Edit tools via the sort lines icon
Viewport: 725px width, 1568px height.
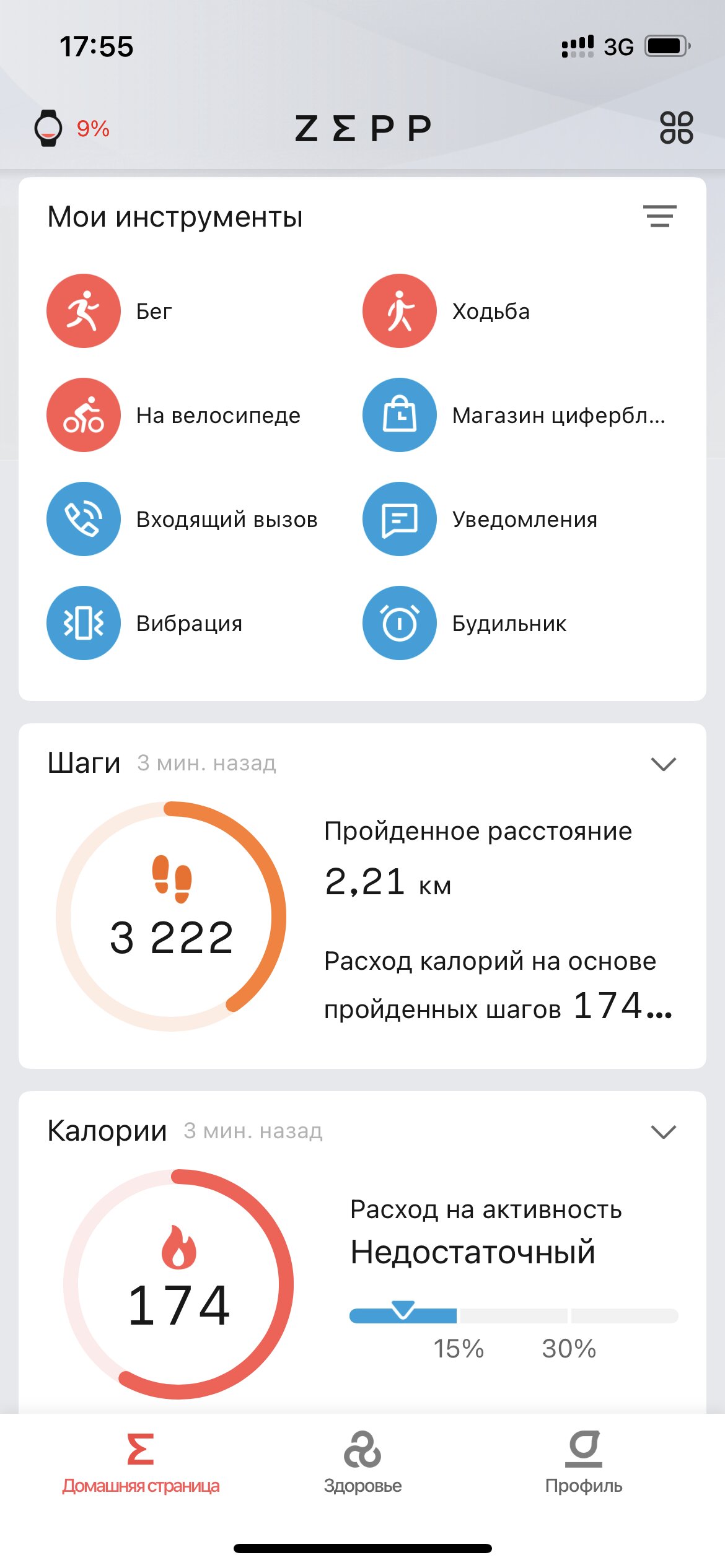(x=659, y=216)
